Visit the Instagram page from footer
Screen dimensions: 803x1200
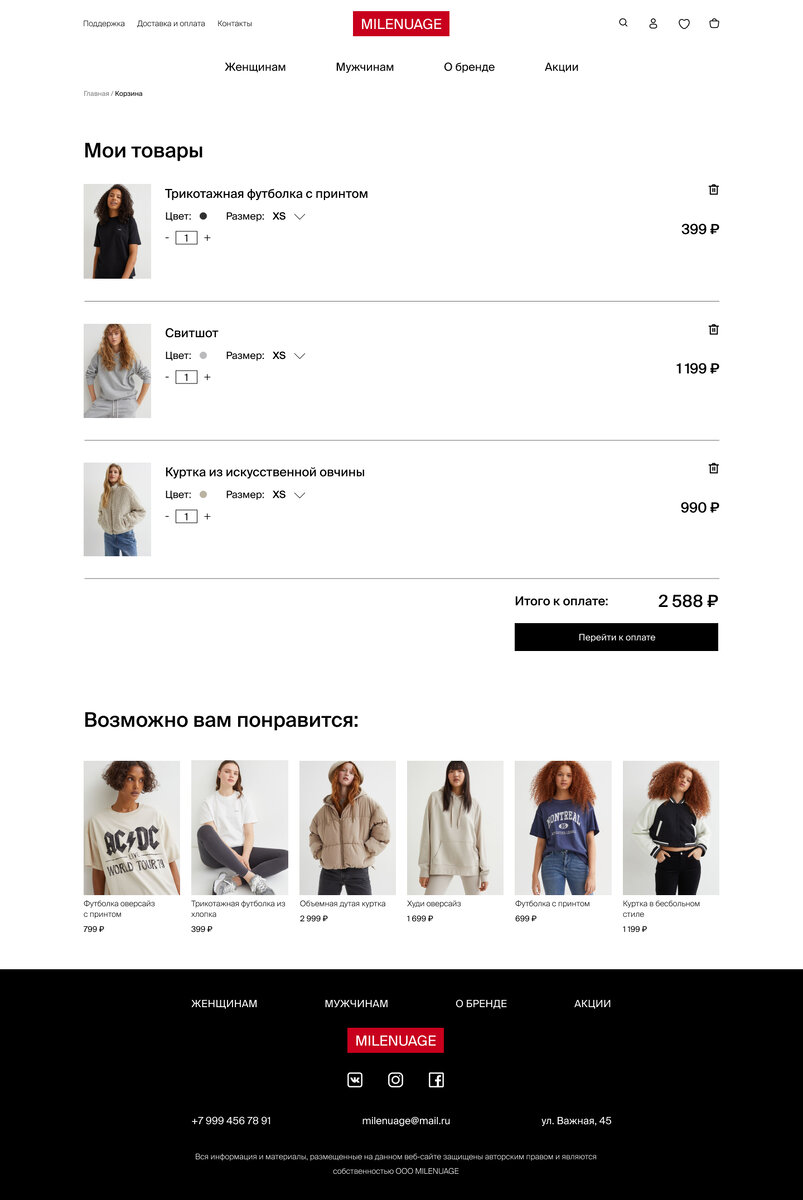tap(395, 1080)
